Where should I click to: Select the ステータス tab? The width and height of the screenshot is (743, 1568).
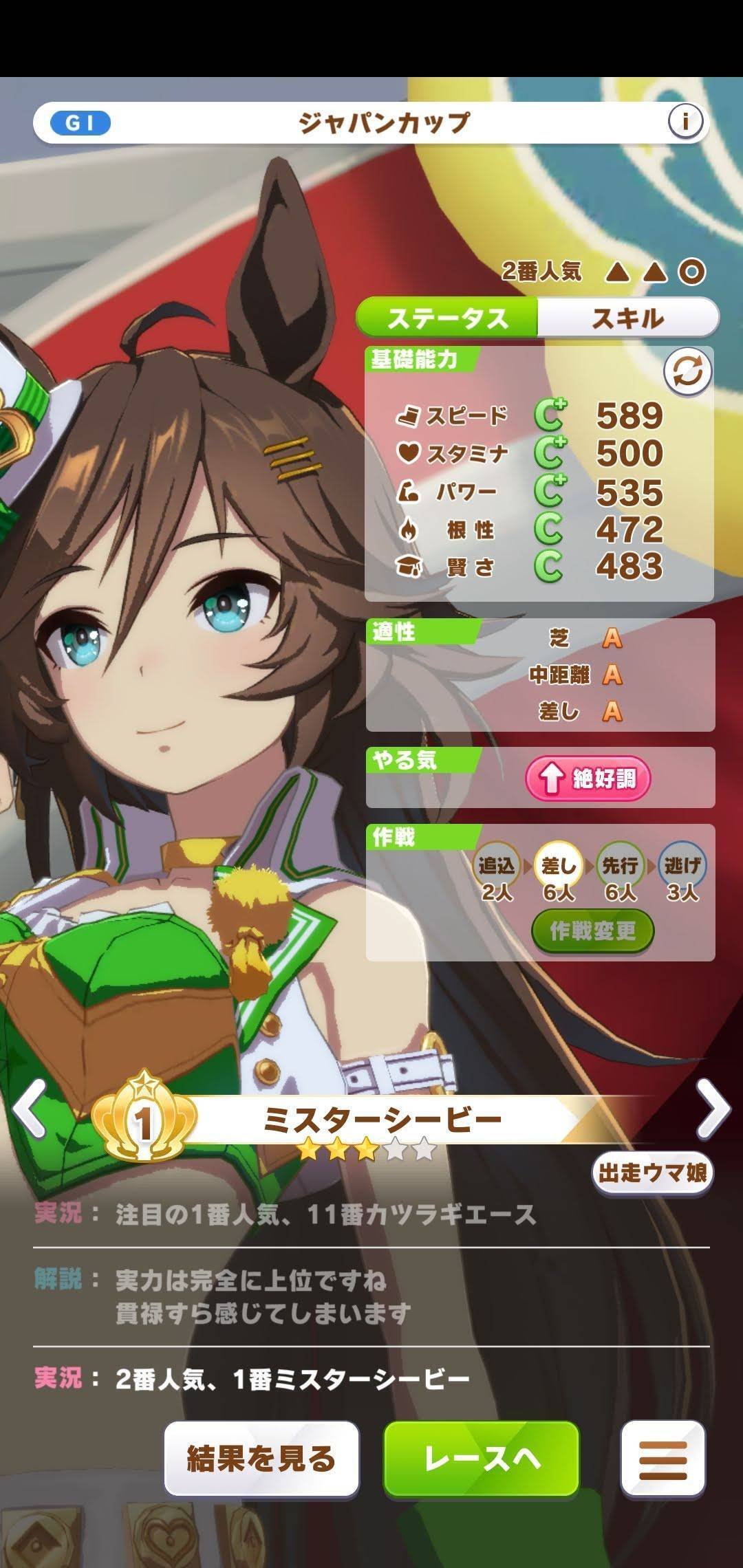coord(451,318)
